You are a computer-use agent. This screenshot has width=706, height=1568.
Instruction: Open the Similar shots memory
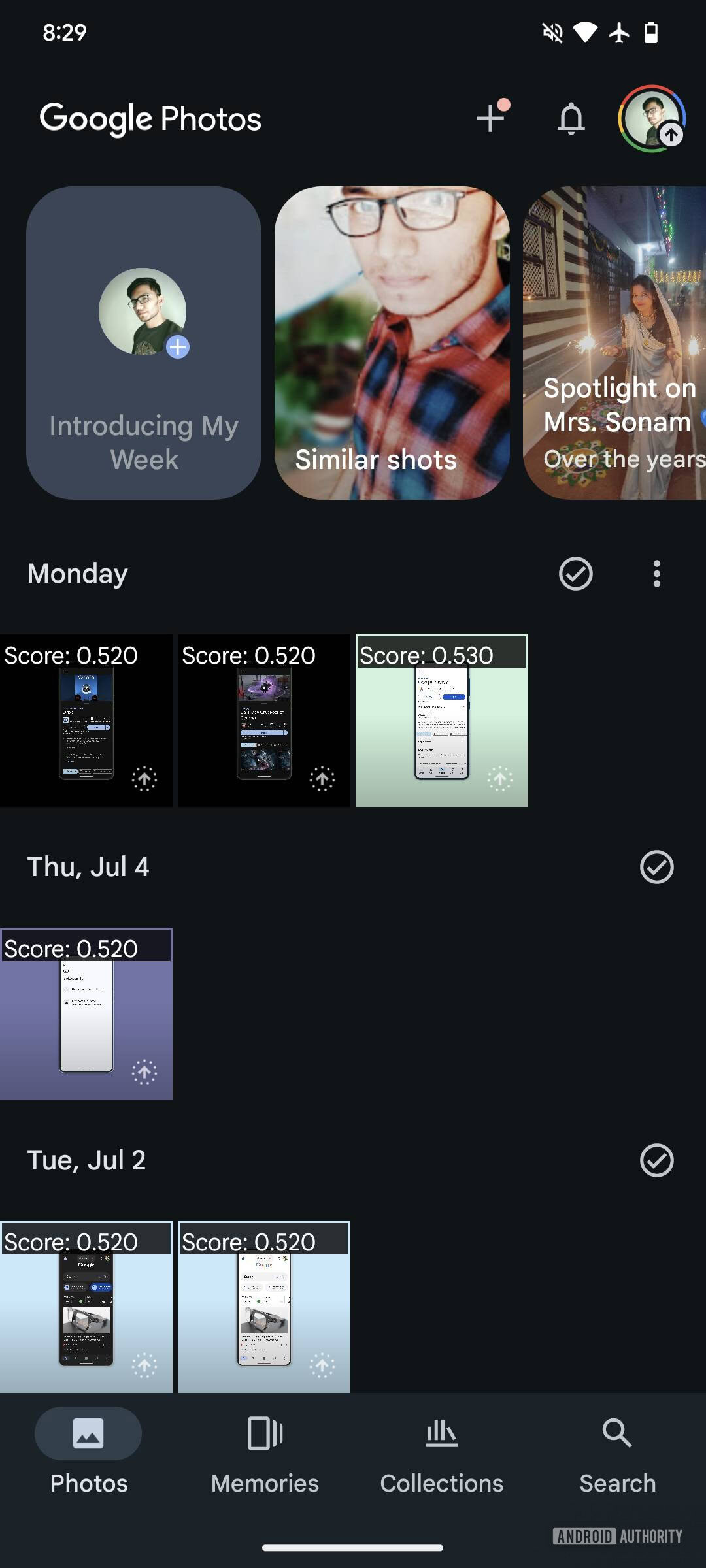click(x=392, y=343)
